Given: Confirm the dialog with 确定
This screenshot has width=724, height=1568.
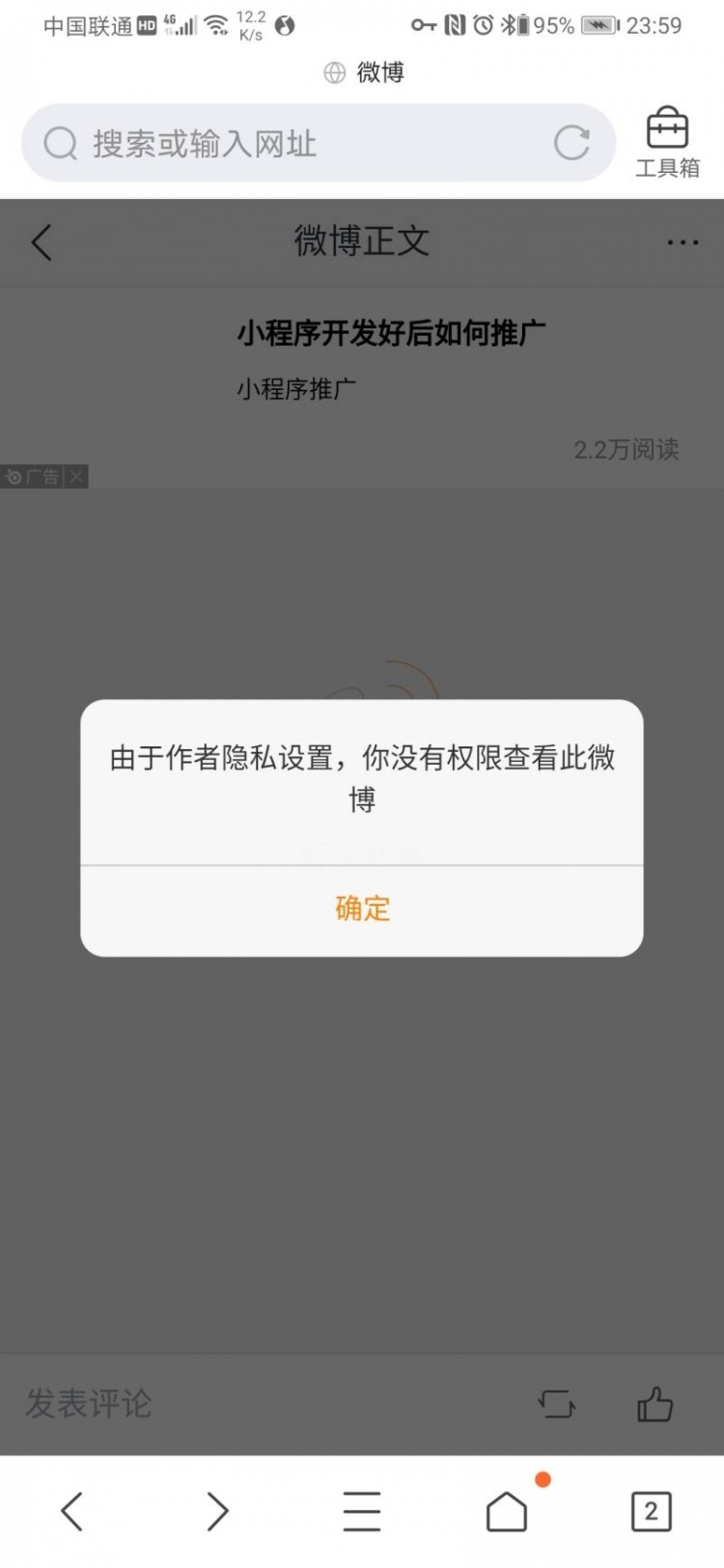Looking at the screenshot, I should (x=362, y=909).
